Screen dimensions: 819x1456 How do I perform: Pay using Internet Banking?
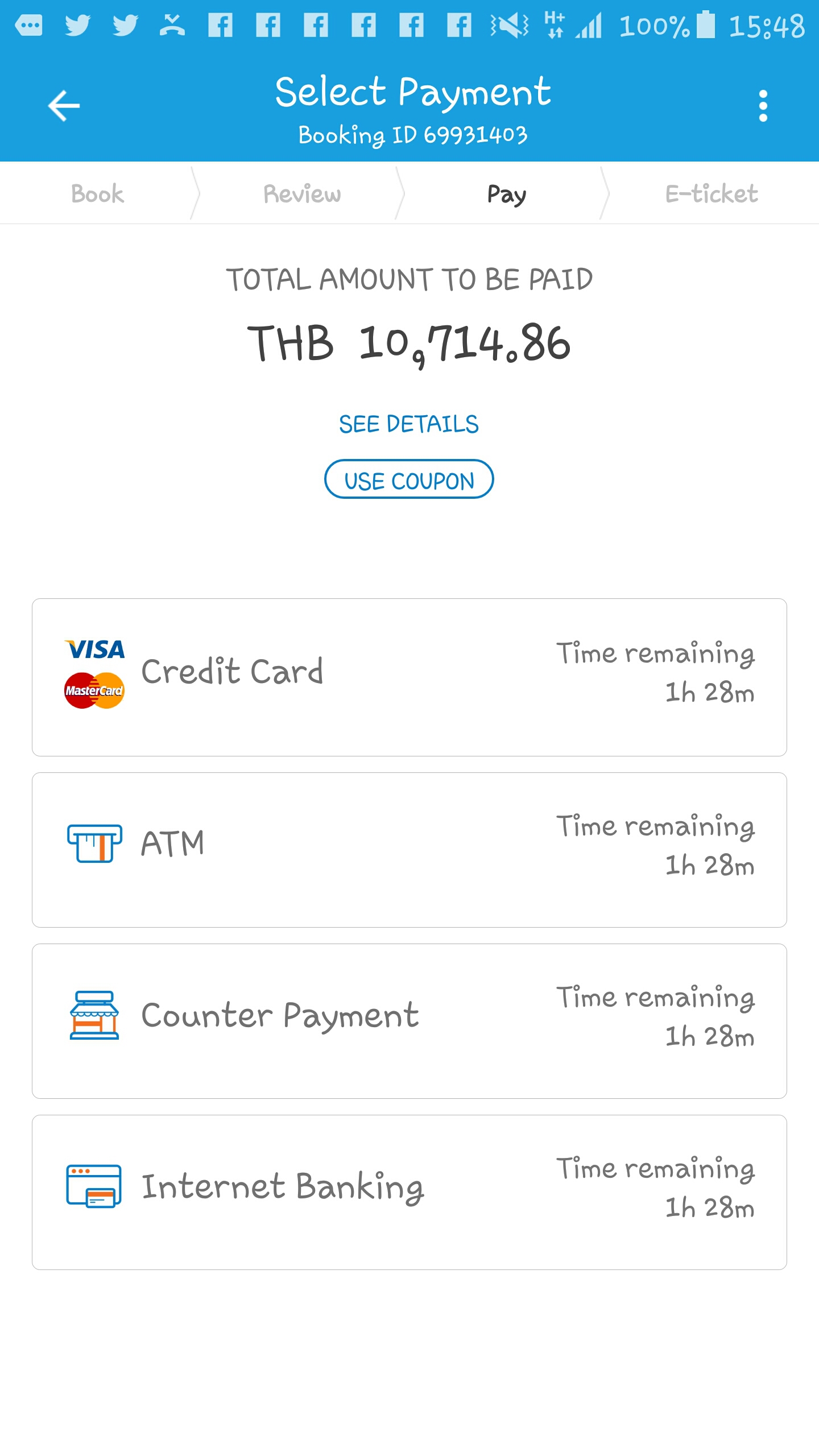(x=409, y=1192)
